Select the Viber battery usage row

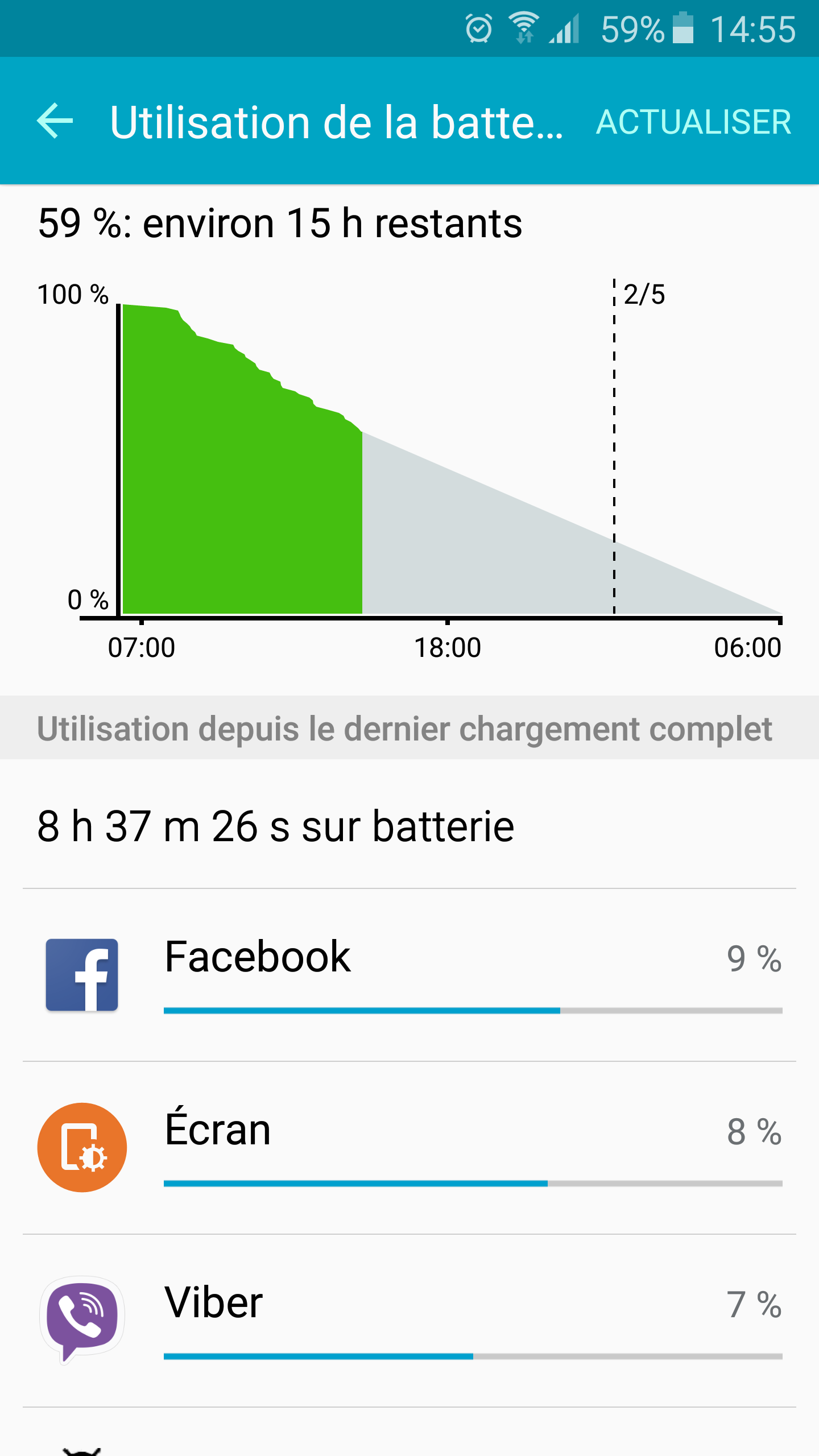409,1321
